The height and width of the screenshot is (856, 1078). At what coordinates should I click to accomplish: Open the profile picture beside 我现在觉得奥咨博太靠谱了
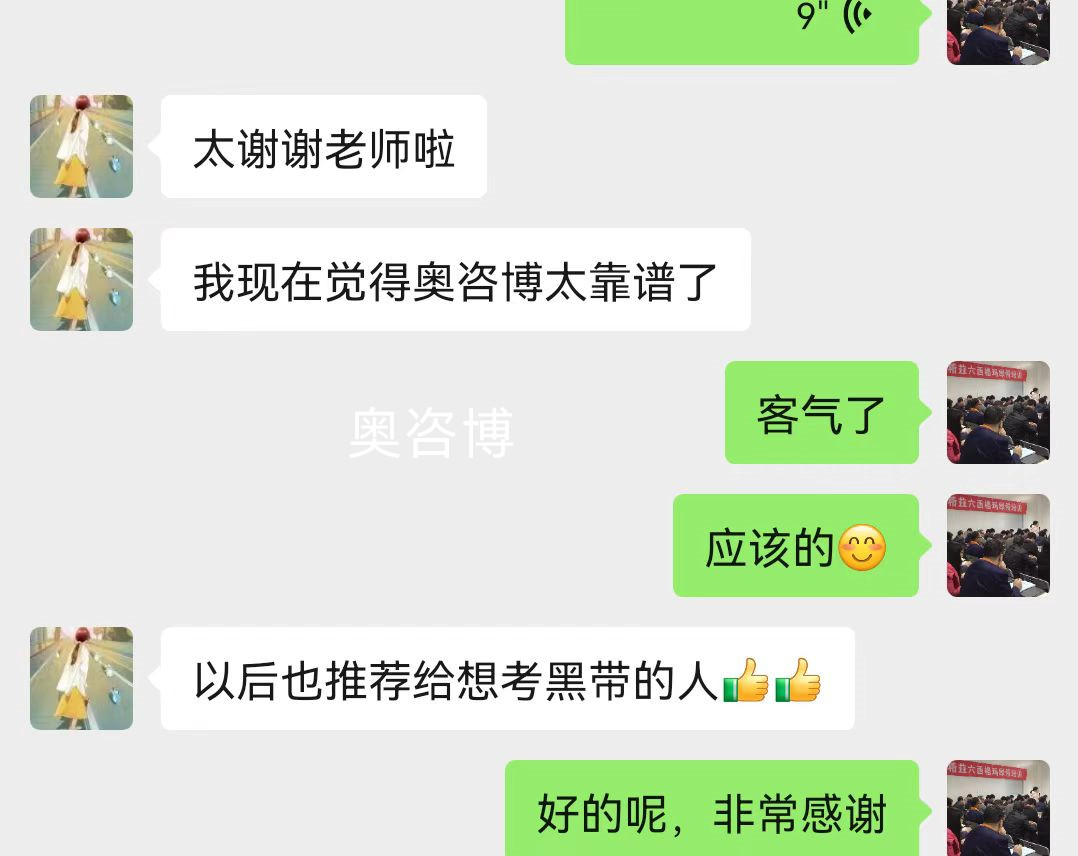(81, 280)
